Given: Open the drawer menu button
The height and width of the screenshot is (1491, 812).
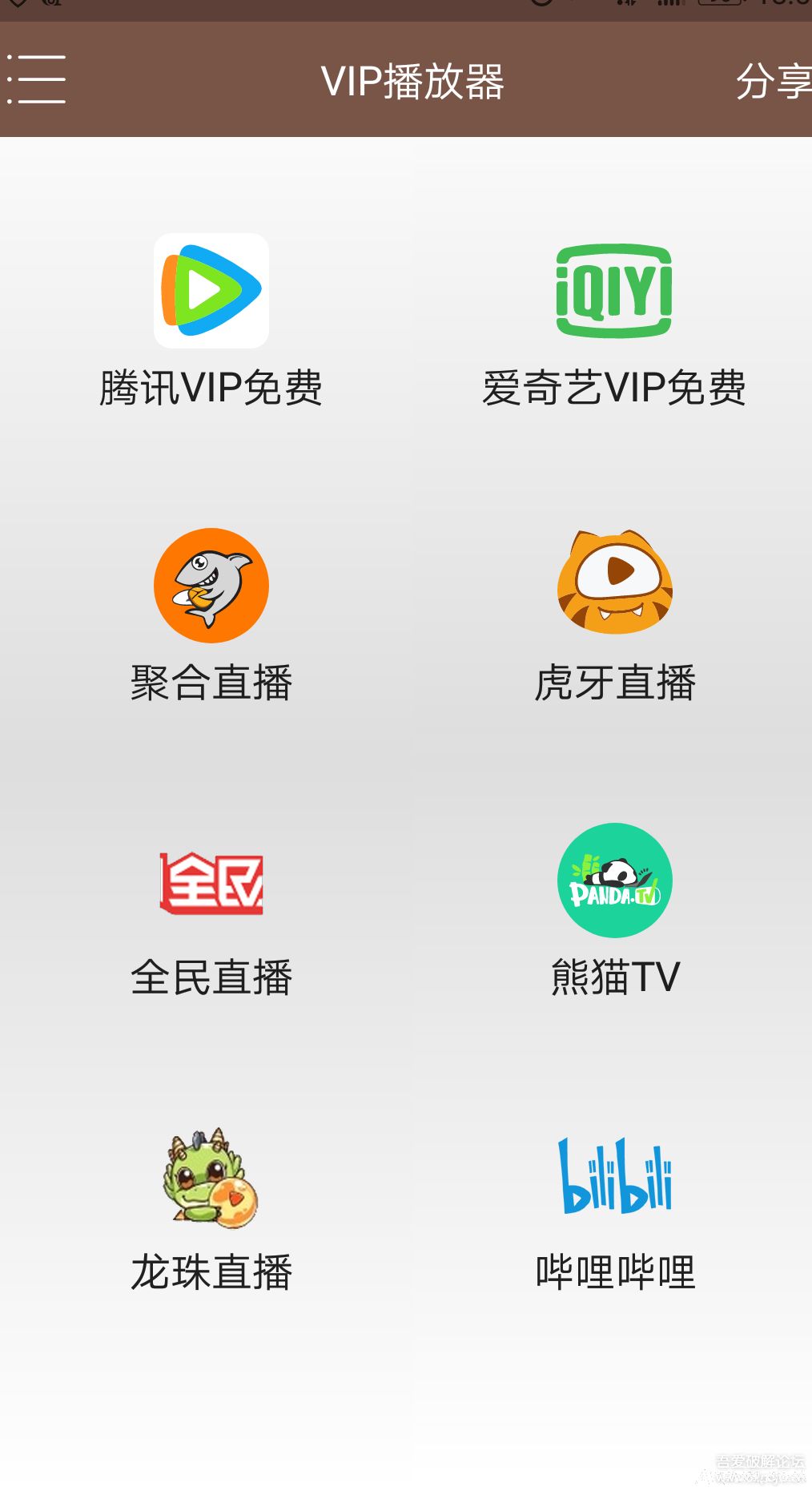Looking at the screenshot, I should [x=37, y=79].
